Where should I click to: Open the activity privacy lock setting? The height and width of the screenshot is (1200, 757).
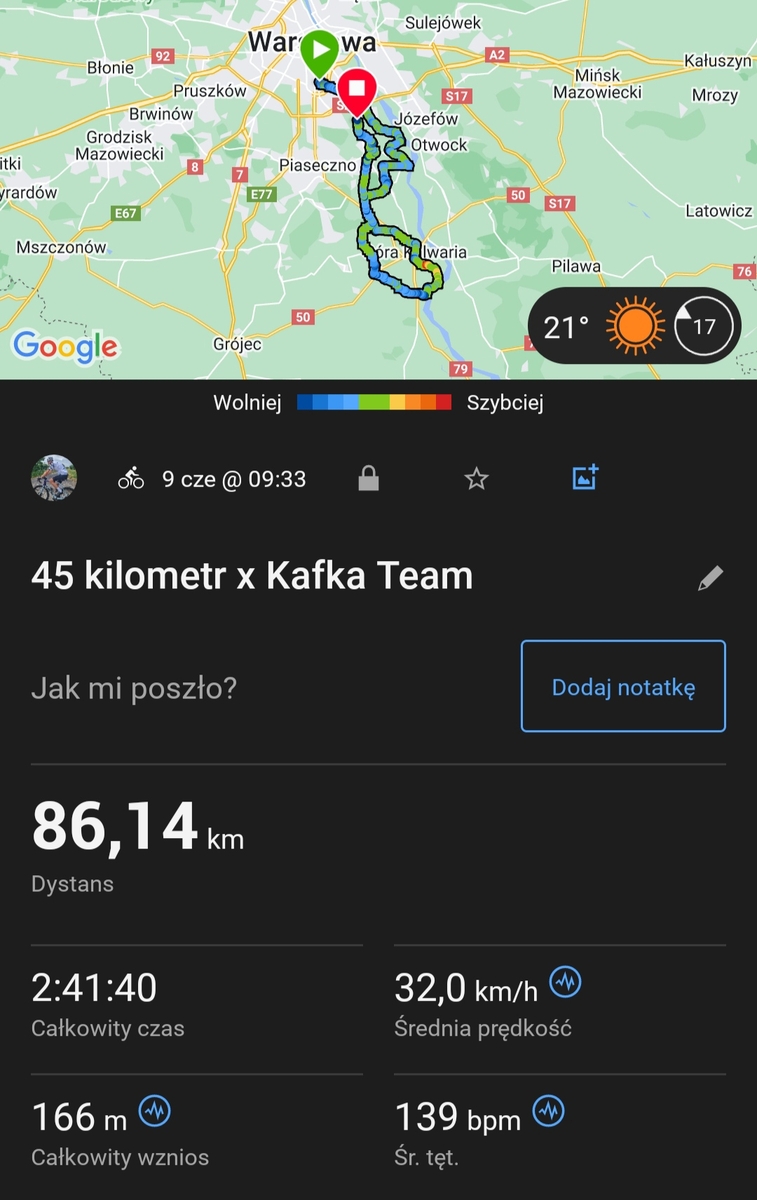pyautogui.click(x=369, y=479)
